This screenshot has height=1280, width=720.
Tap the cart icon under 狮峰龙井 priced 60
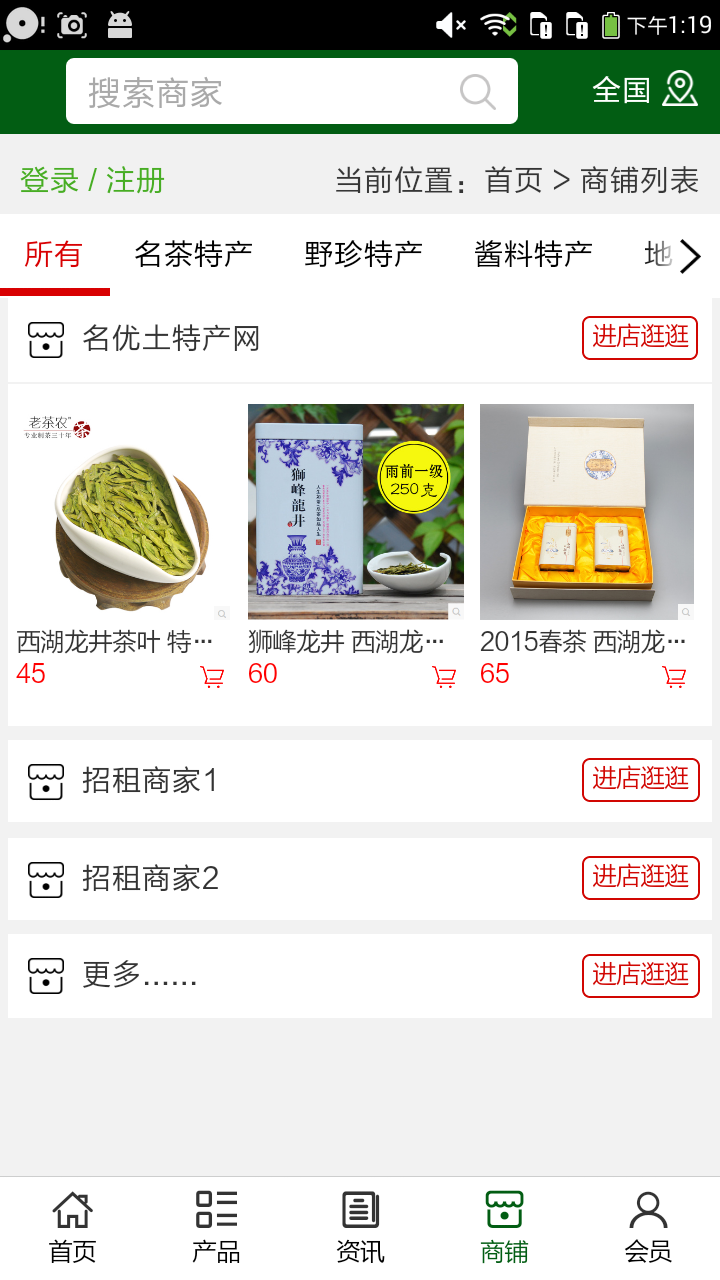pos(444,676)
